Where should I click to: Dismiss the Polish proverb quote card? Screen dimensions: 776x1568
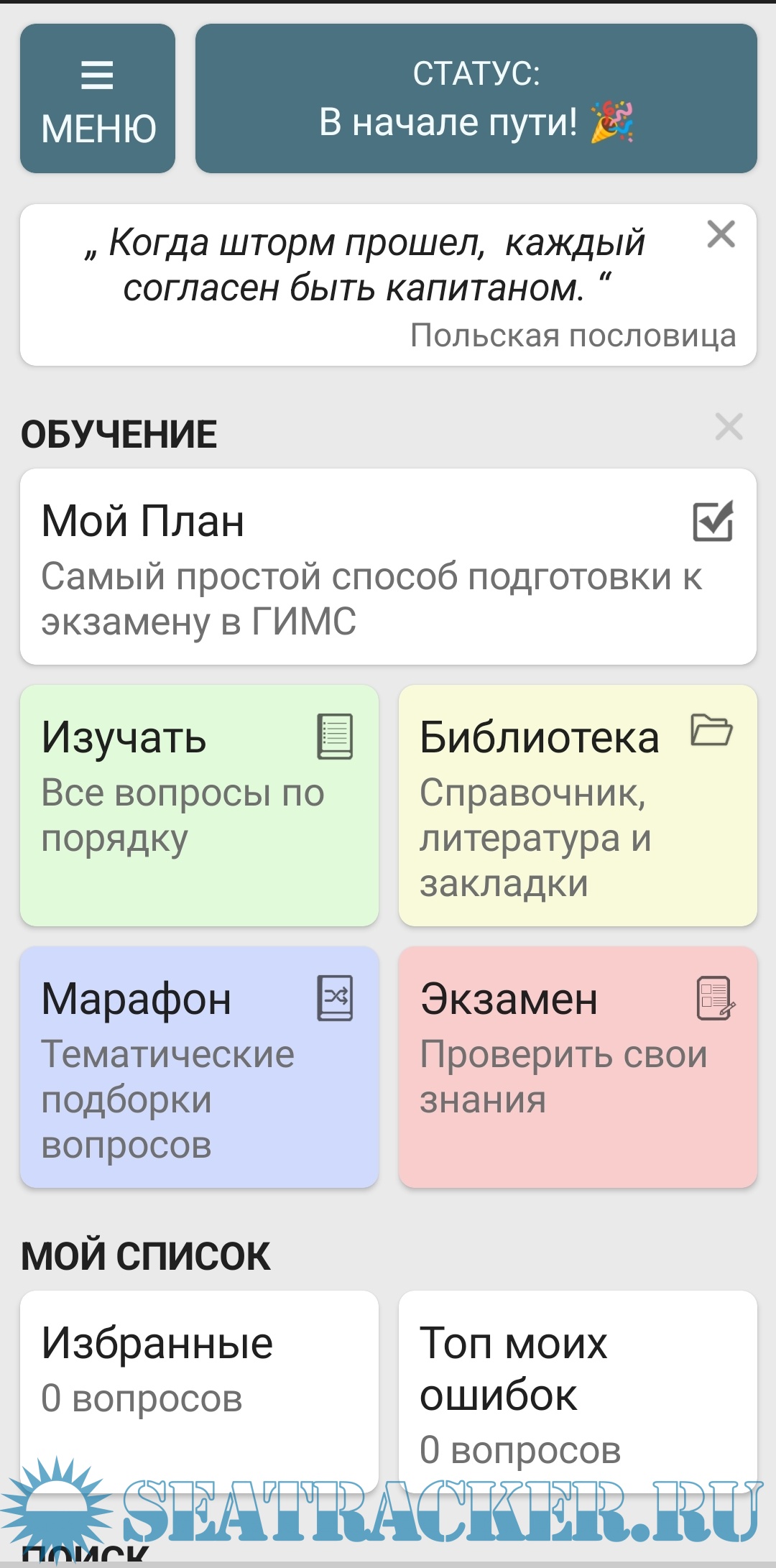(x=721, y=234)
